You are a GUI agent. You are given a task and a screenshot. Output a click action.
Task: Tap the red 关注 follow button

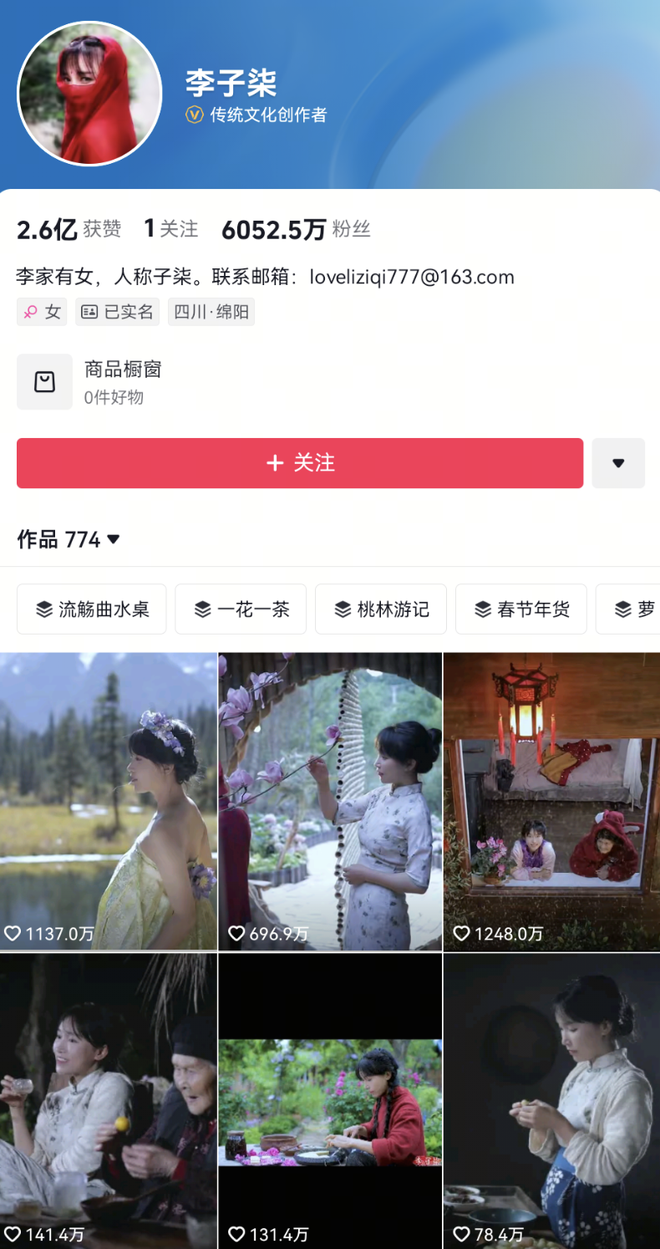pos(300,463)
